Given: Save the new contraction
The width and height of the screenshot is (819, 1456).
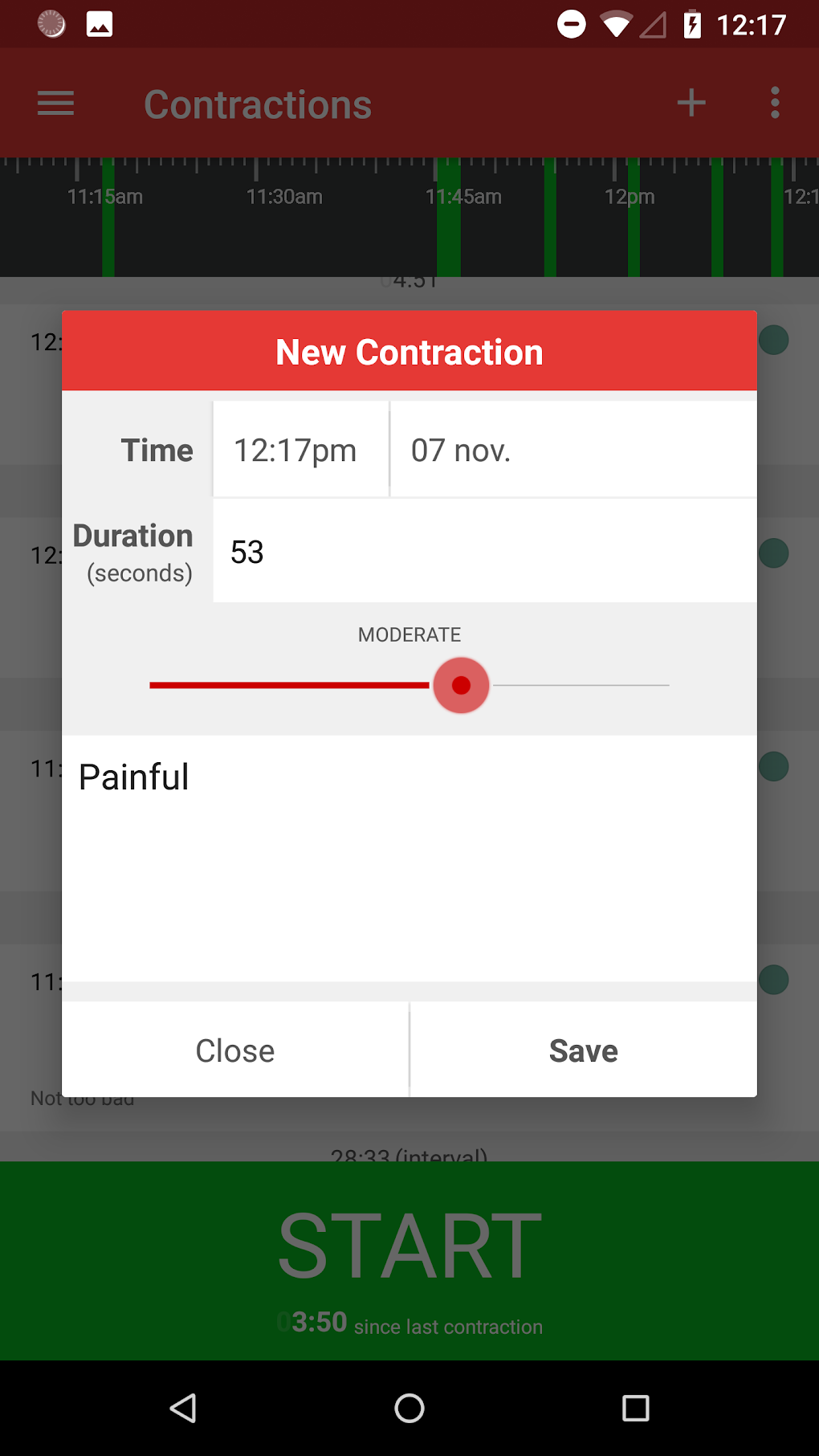Looking at the screenshot, I should (583, 1050).
